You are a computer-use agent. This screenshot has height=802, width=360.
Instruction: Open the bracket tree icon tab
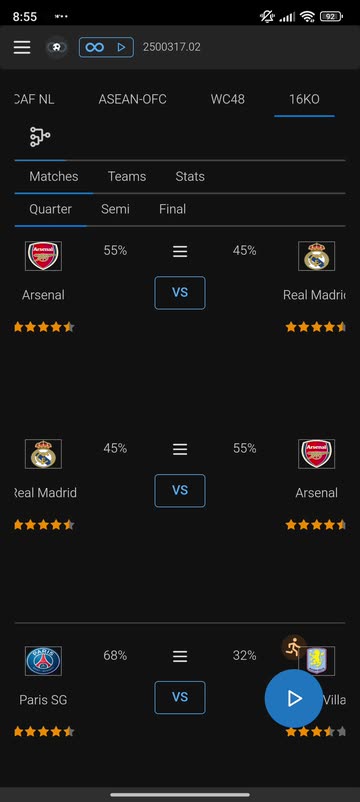[x=40, y=137]
